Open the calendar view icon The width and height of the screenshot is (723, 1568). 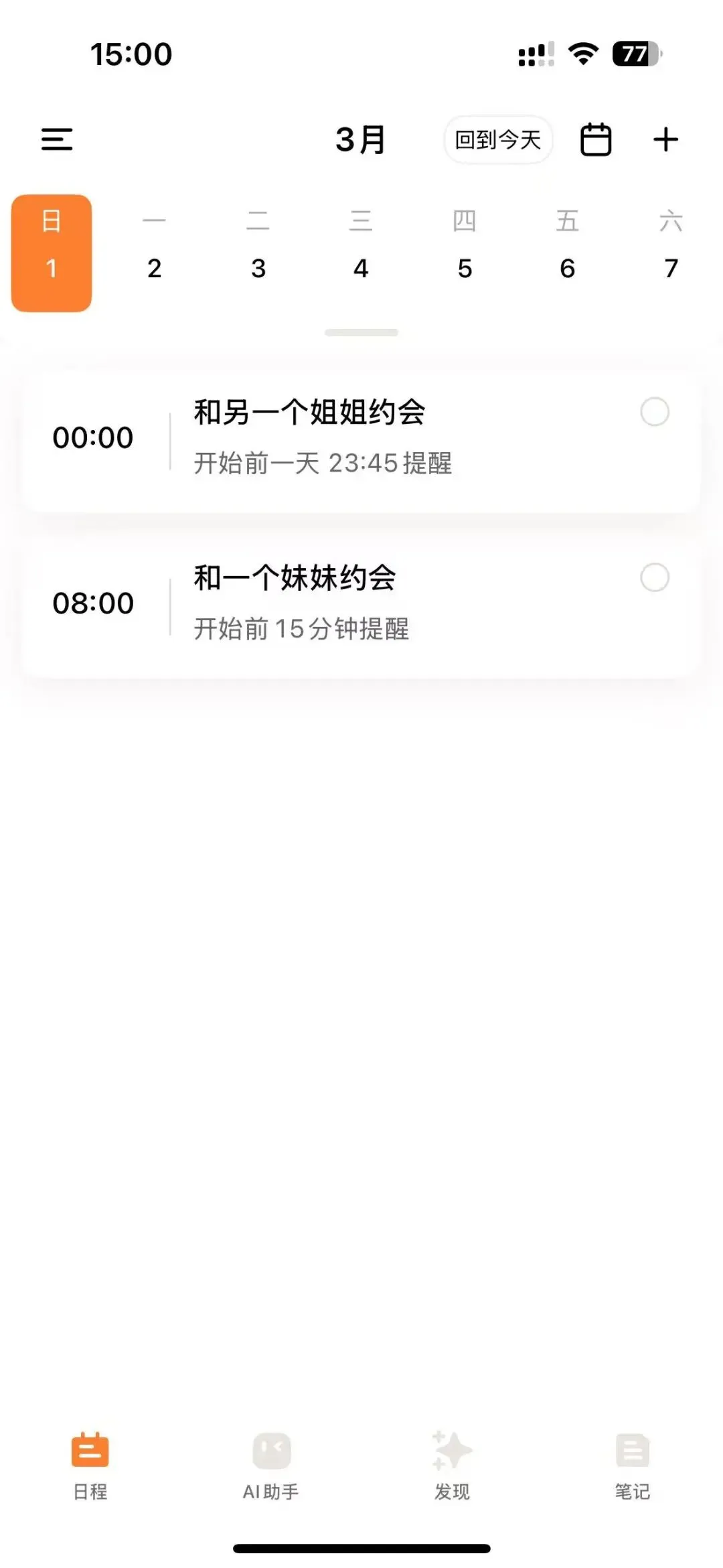[x=595, y=139]
